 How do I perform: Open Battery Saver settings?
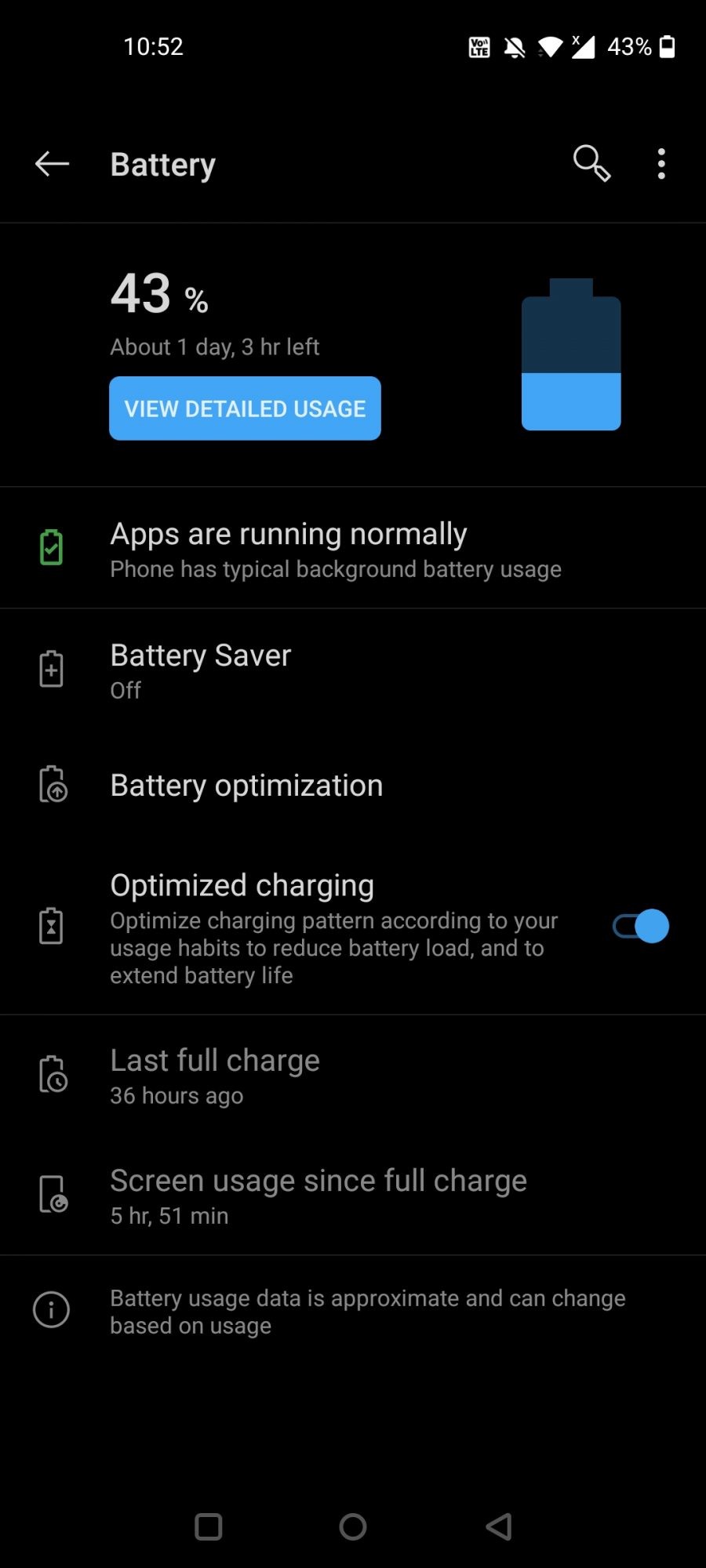click(201, 670)
